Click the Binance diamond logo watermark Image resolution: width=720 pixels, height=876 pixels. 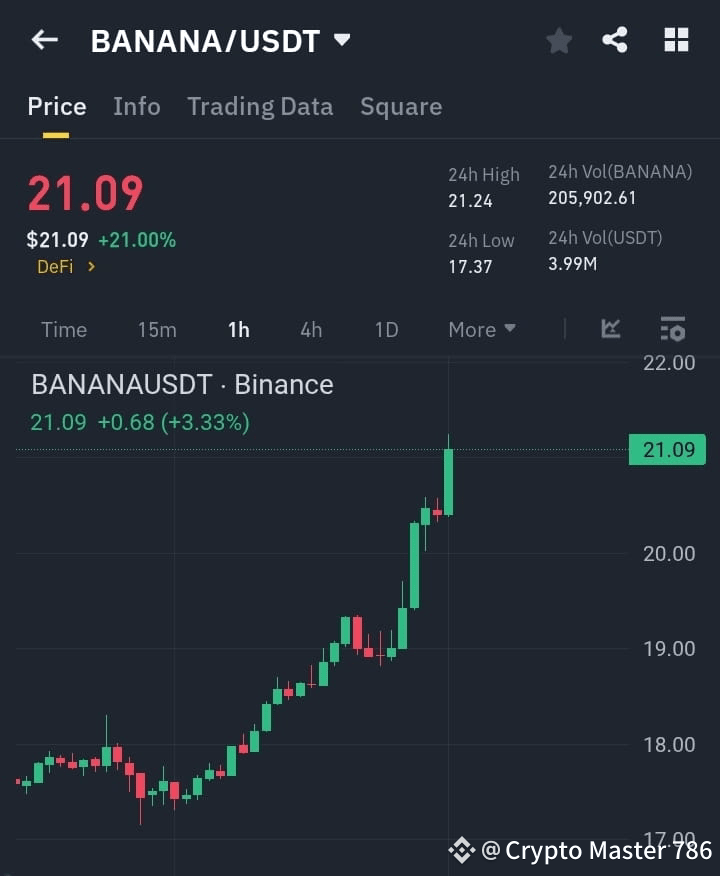pyautogui.click(x=463, y=851)
